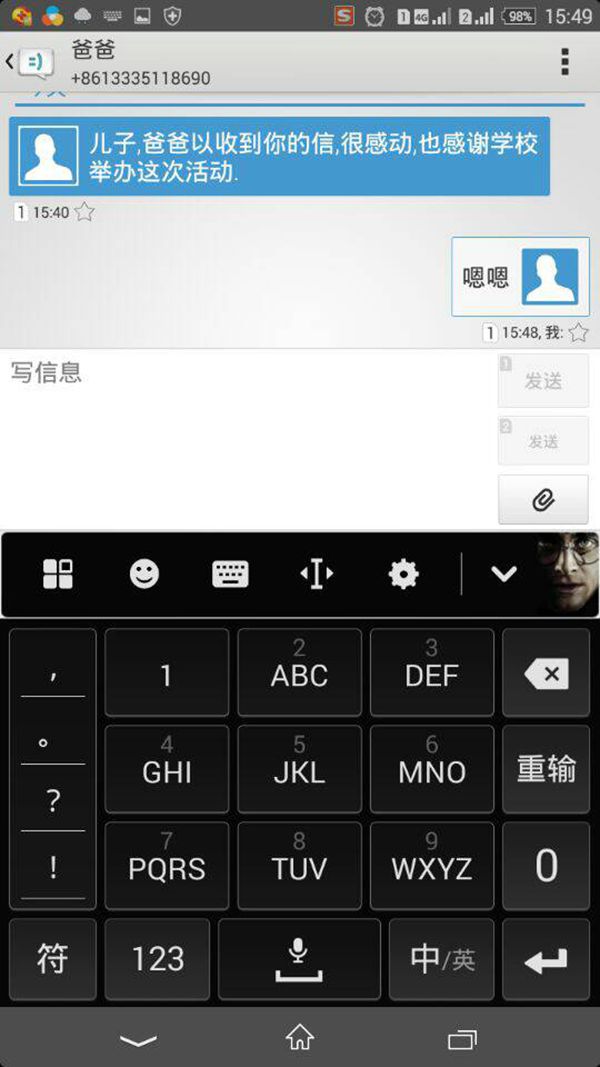Send message using SIM 2 发送 button

[543, 441]
